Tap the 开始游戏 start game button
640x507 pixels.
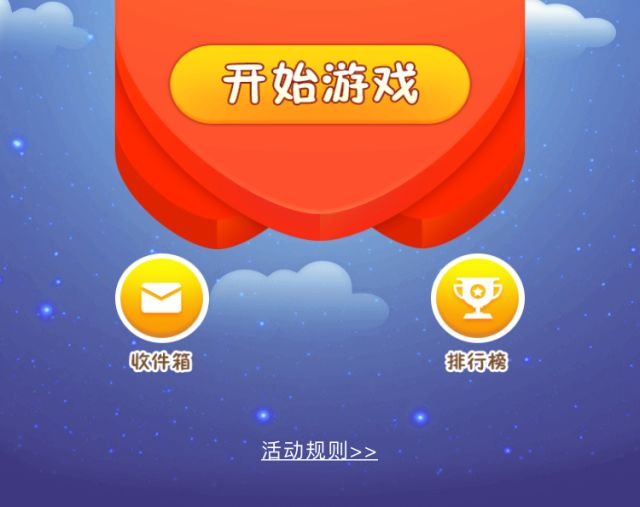pos(319,84)
